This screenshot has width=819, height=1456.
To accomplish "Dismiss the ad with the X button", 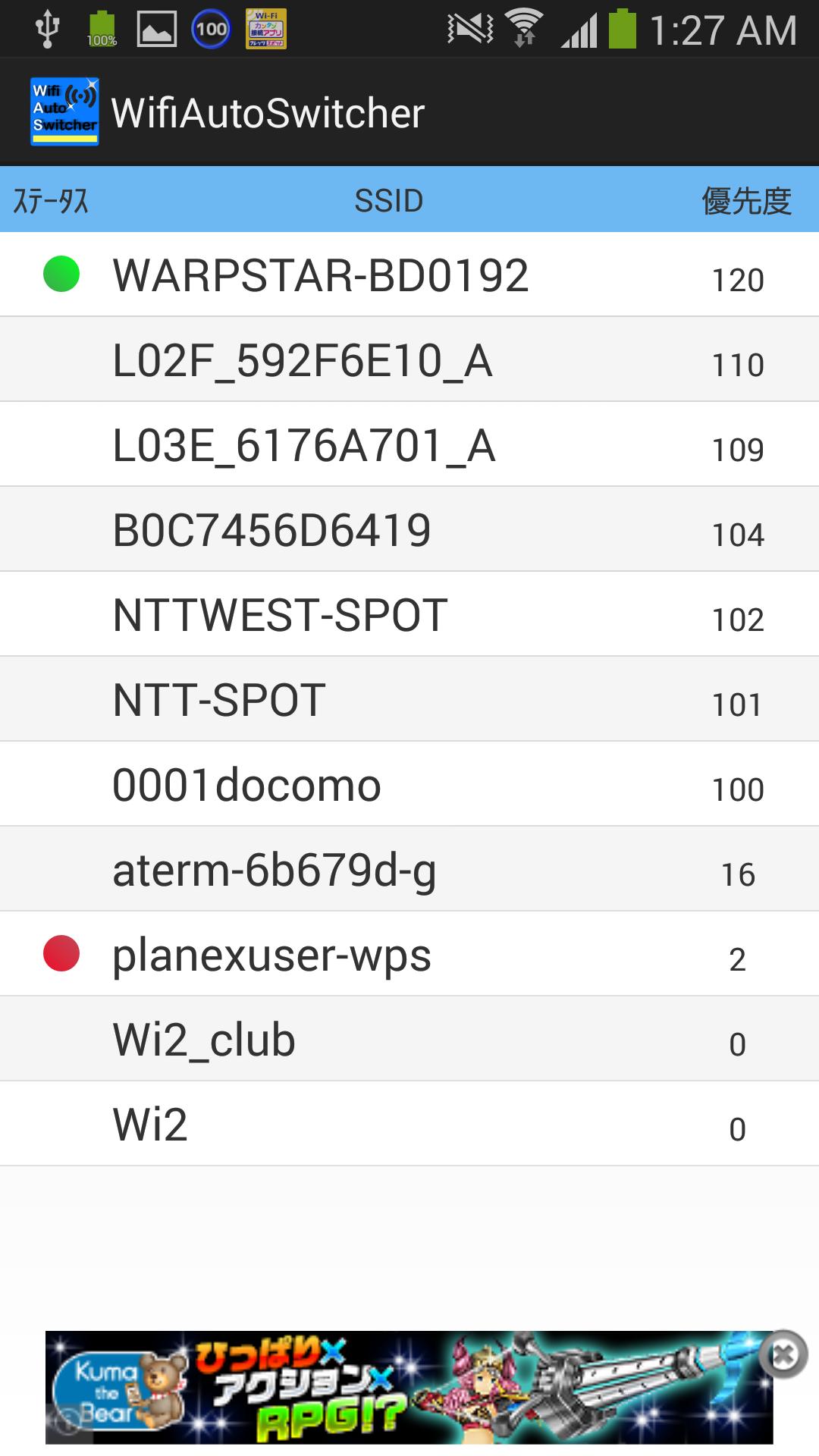I will 784,1353.
